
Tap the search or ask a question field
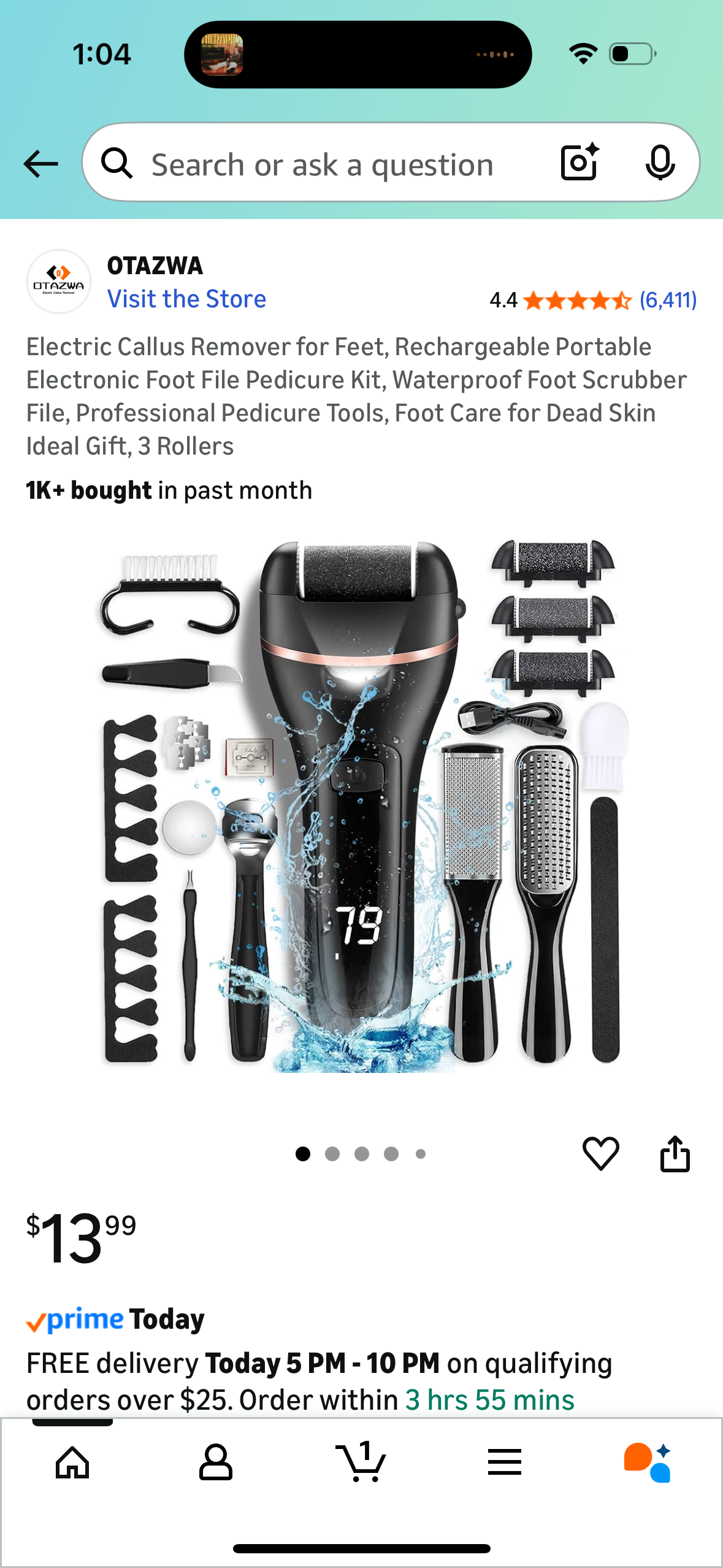tap(322, 164)
